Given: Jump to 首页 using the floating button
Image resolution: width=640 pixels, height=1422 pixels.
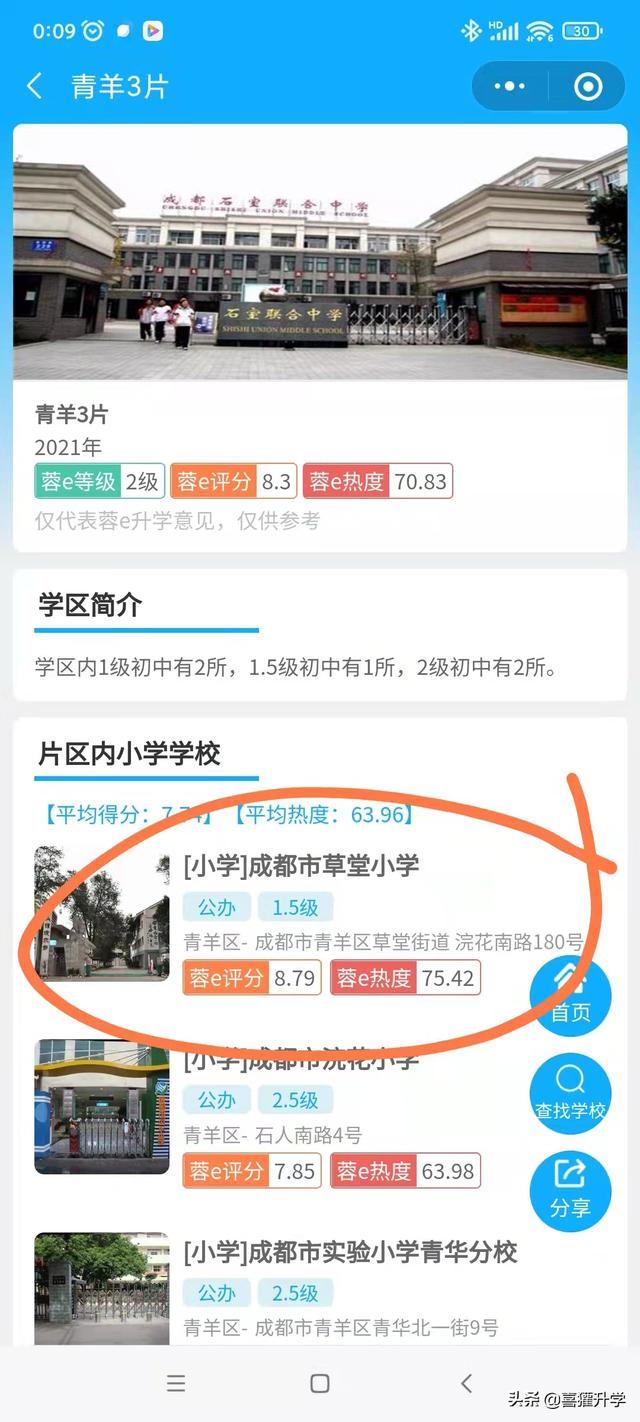Looking at the screenshot, I should (570, 993).
